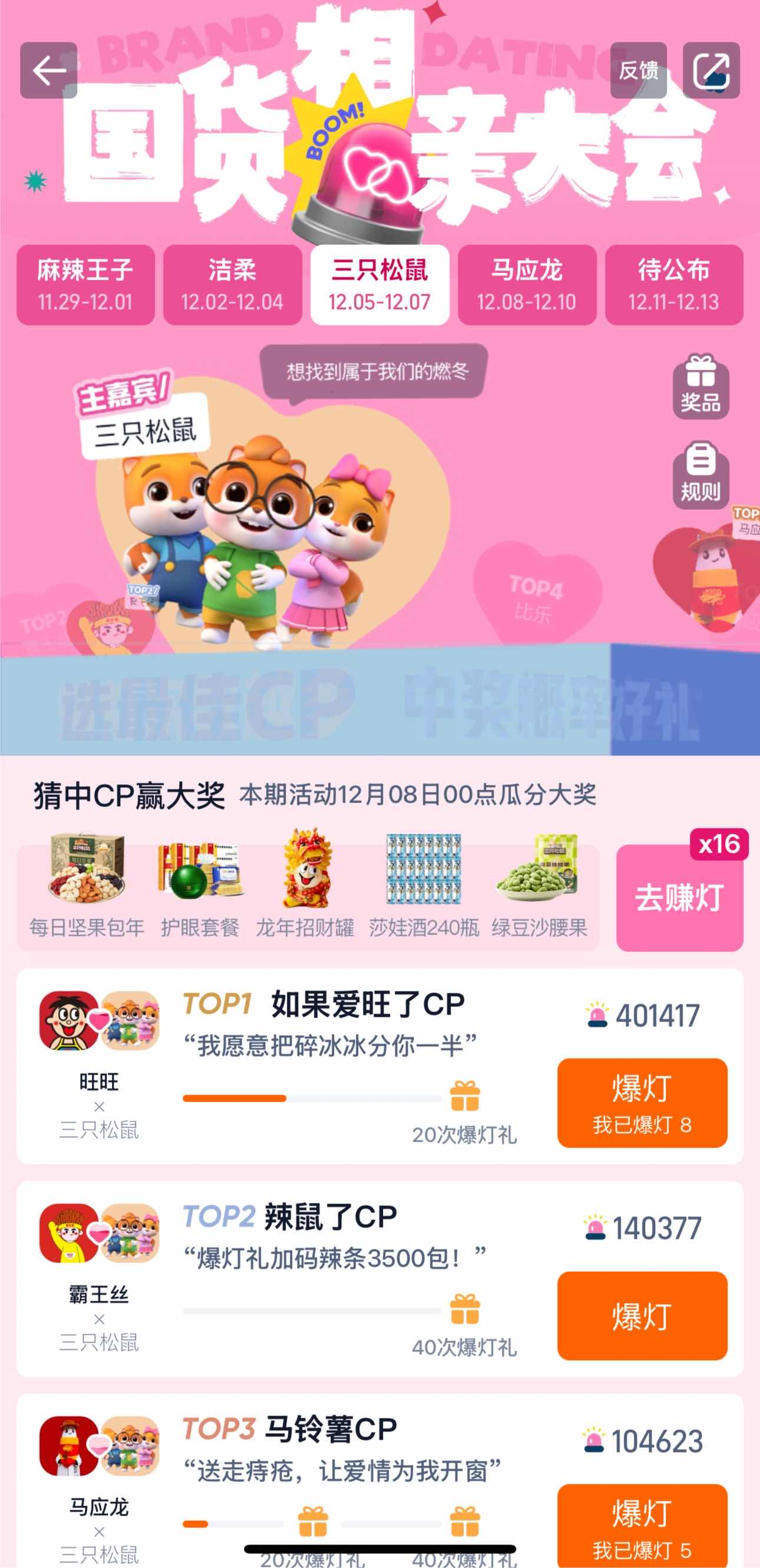Image resolution: width=760 pixels, height=1568 pixels.
Task: Select the 三只松鼠 date tab
Action: tap(380, 285)
